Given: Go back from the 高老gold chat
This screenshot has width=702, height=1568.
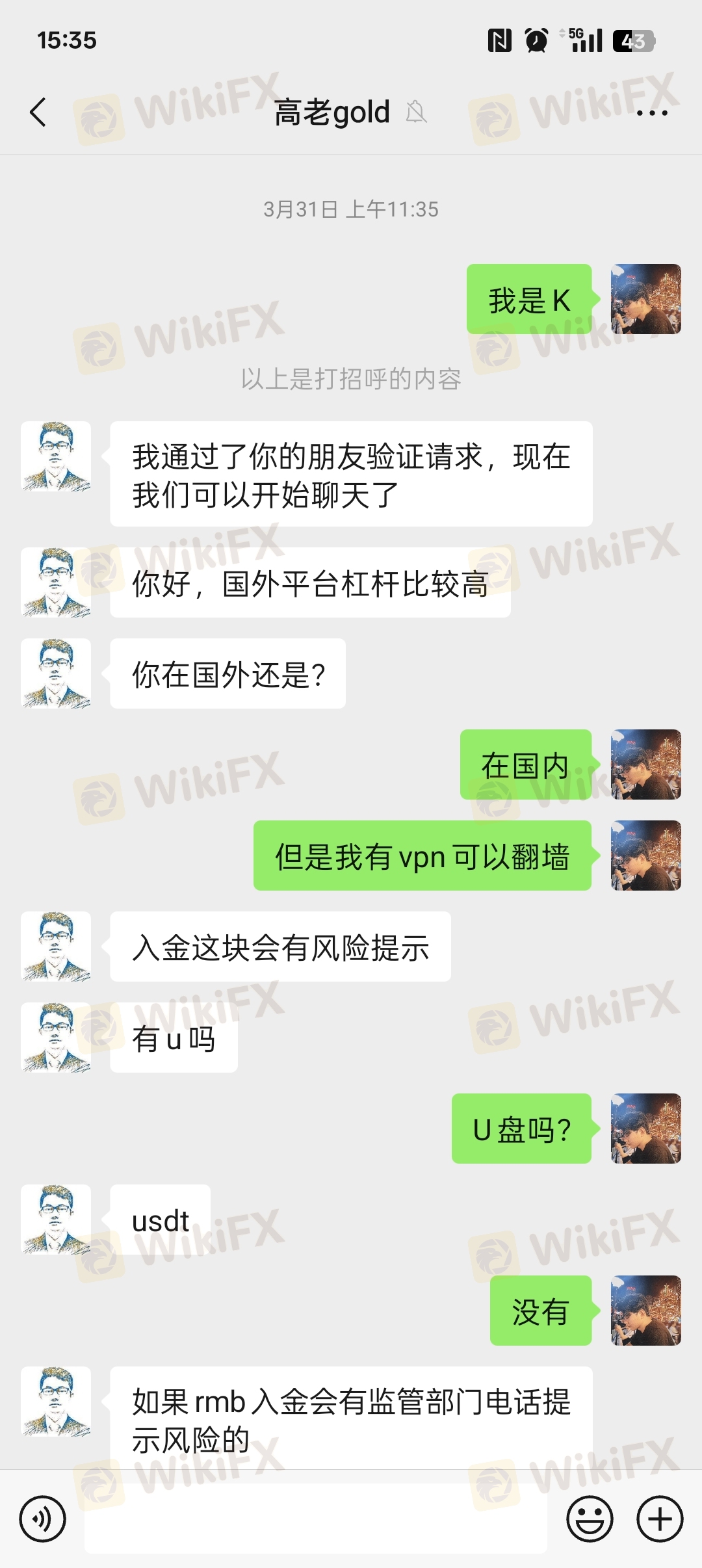Looking at the screenshot, I should coord(38,112).
